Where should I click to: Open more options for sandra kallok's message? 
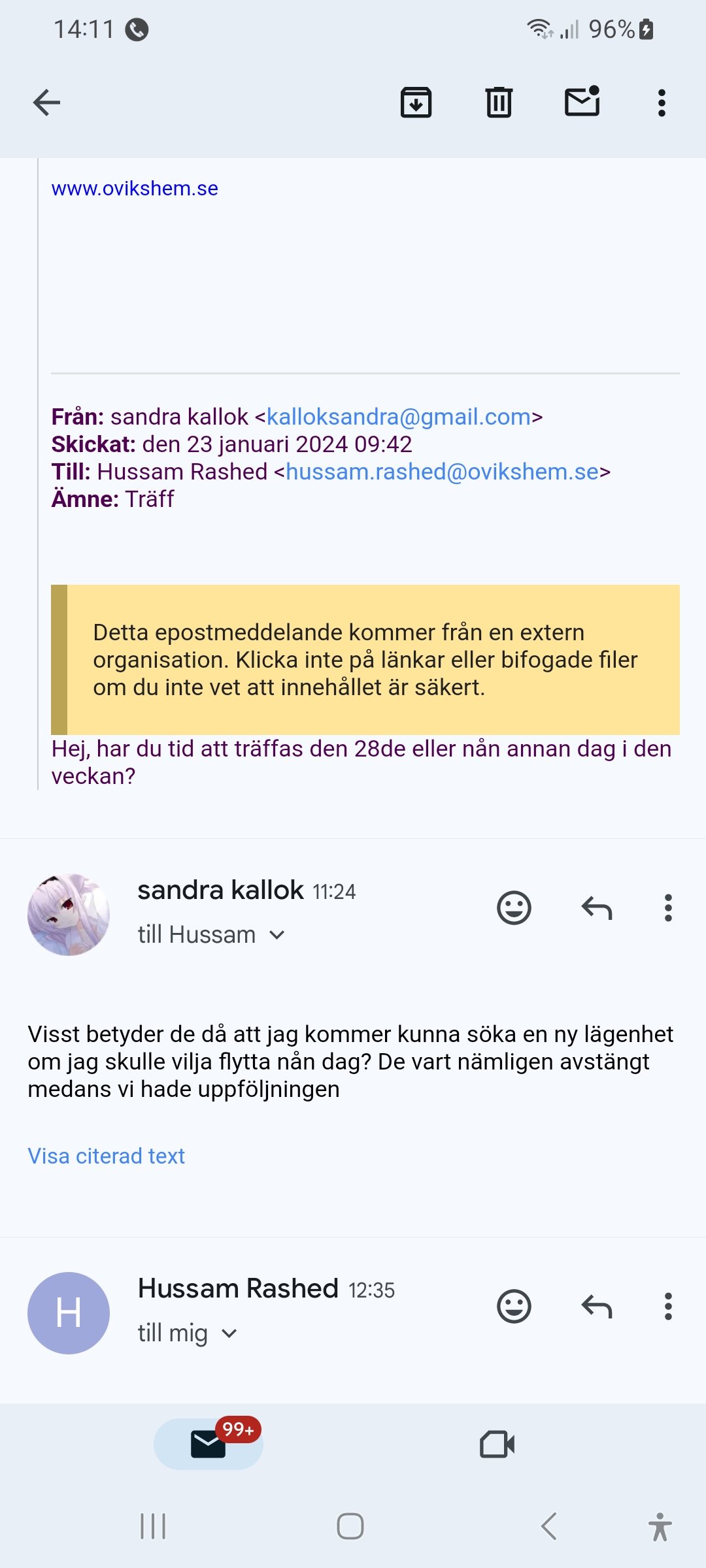667,907
